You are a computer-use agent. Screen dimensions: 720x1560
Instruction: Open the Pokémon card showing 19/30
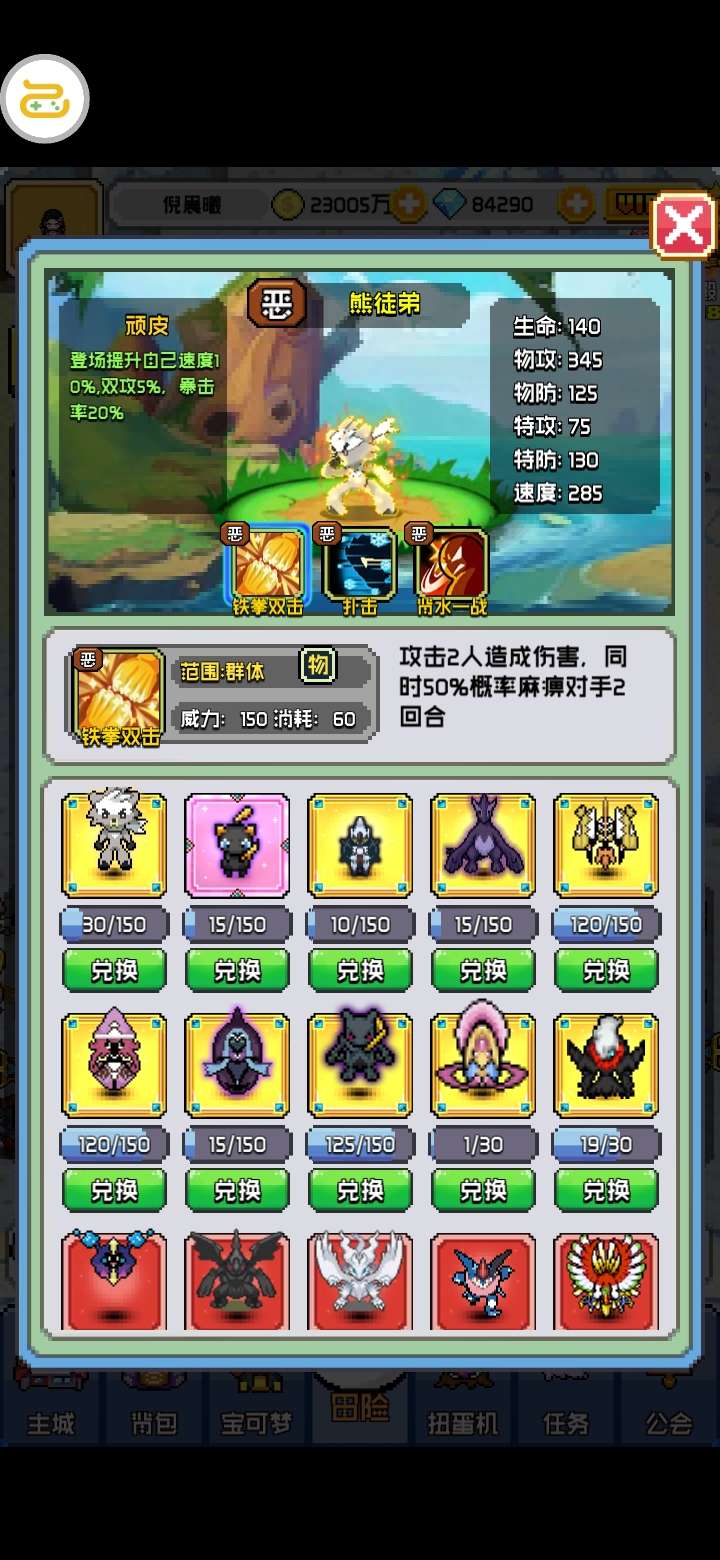pyautogui.click(x=606, y=1065)
